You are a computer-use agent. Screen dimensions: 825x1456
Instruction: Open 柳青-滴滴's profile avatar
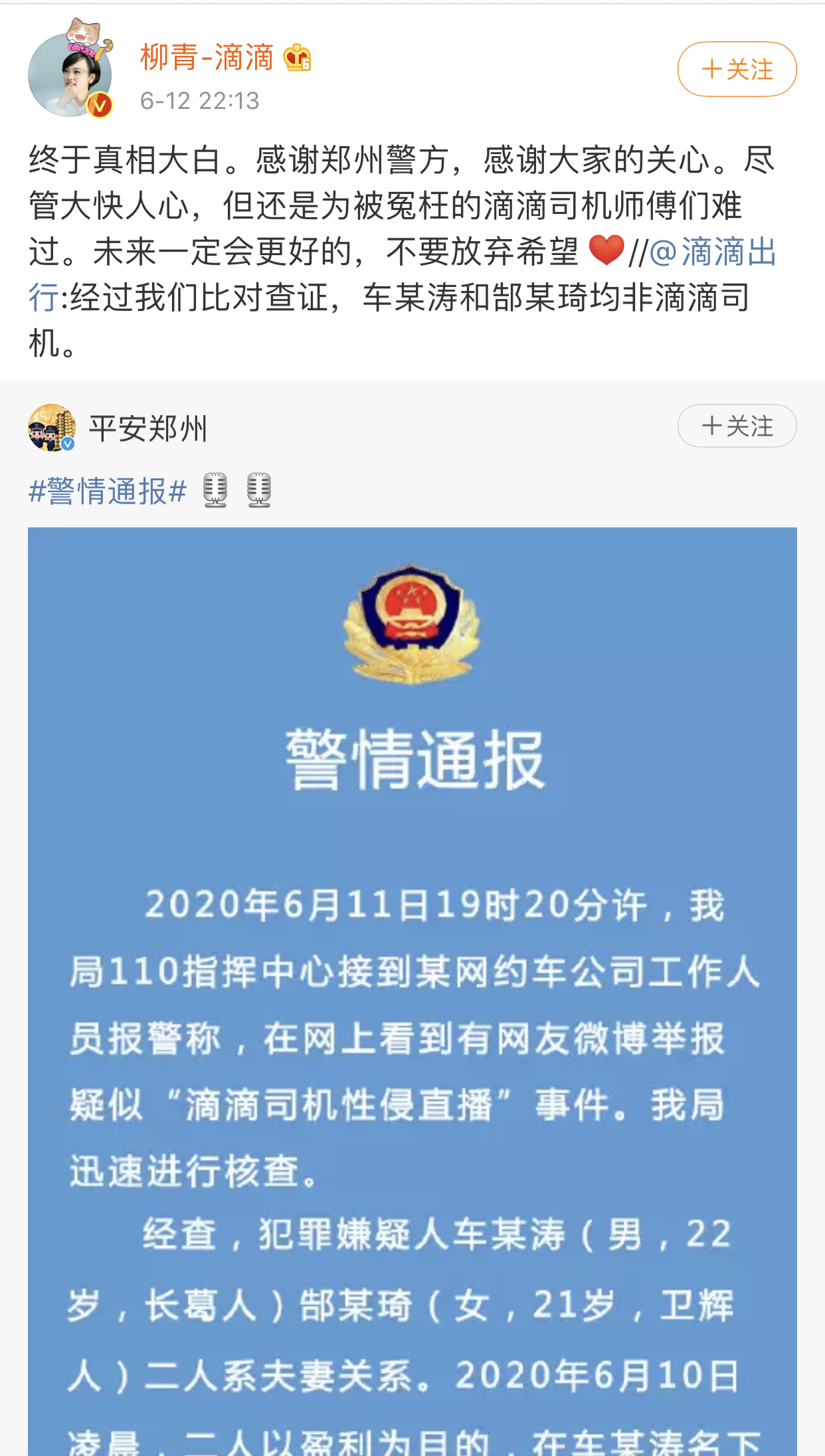tap(70, 74)
